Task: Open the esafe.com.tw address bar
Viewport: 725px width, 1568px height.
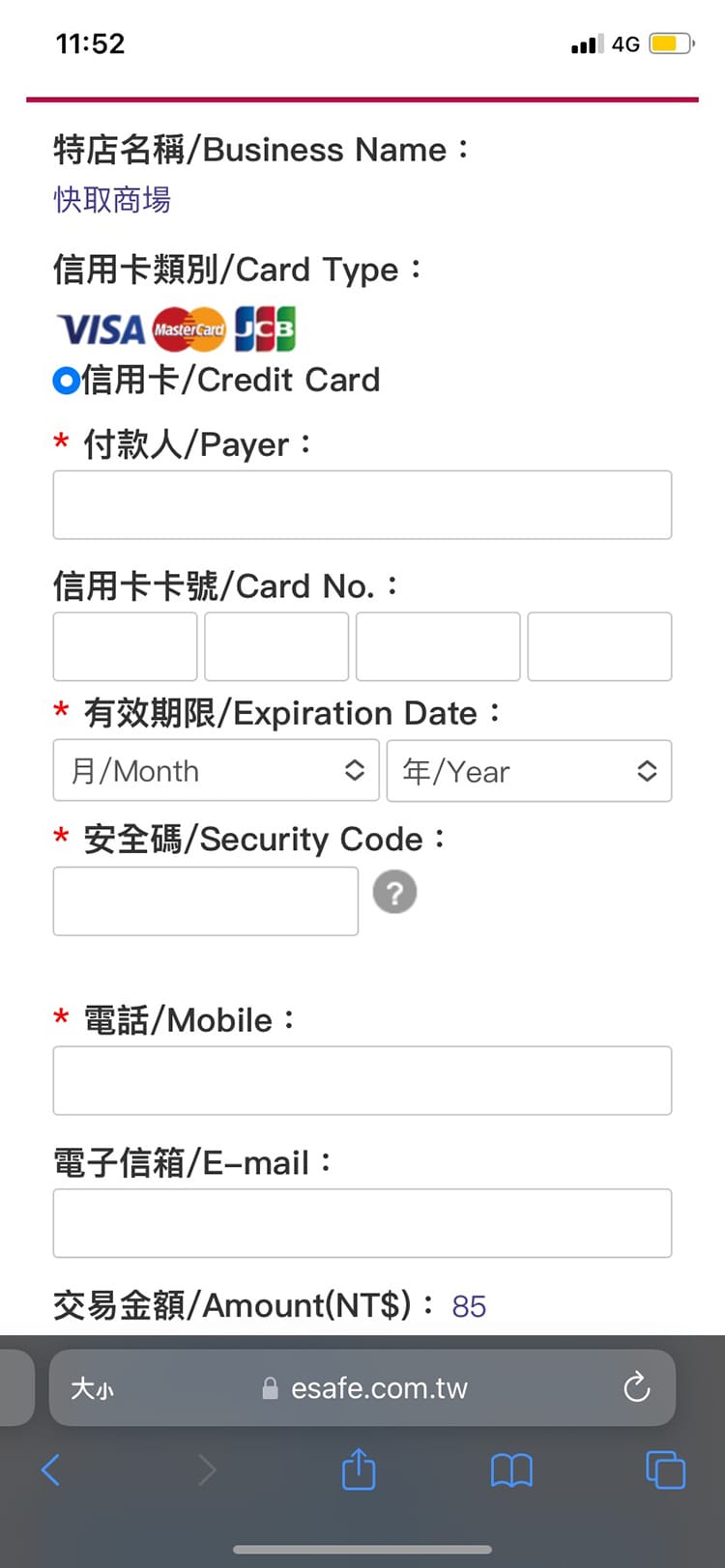Action: [x=379, y=1388]
